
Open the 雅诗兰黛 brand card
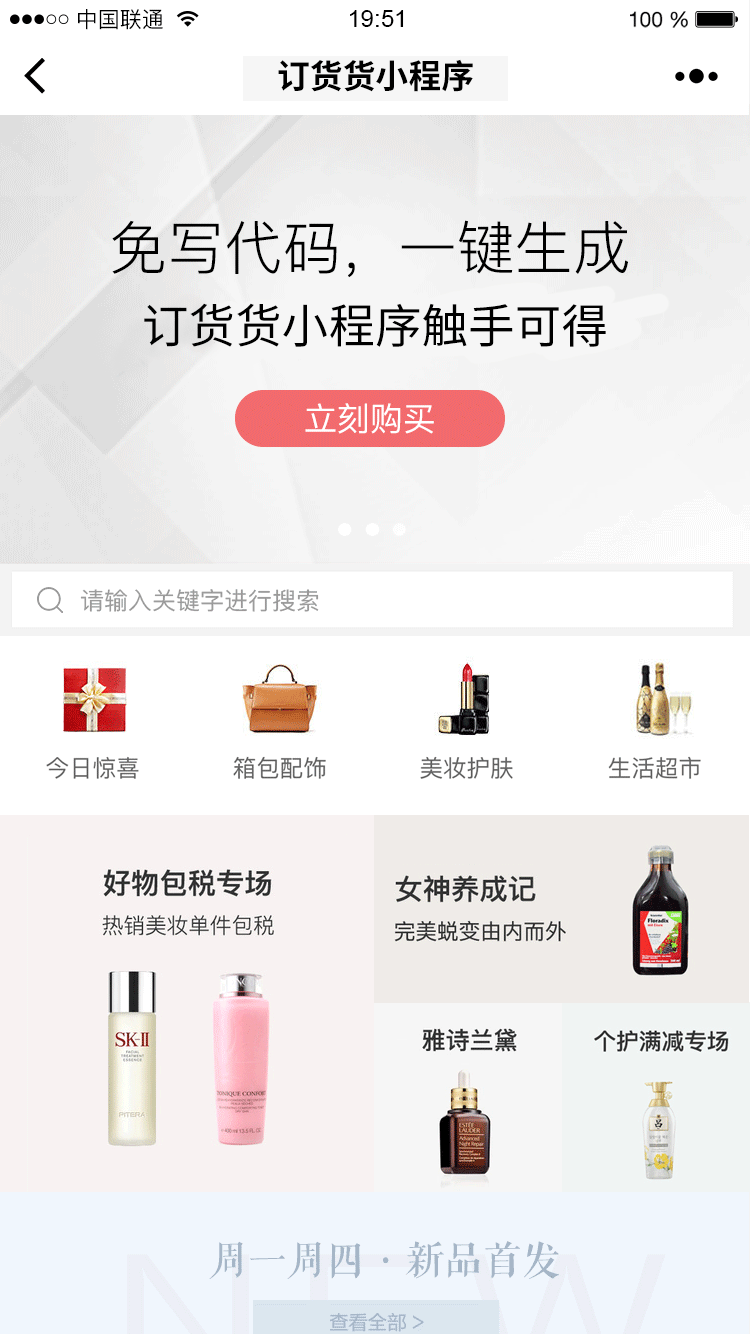click(x=468, y=1097)
